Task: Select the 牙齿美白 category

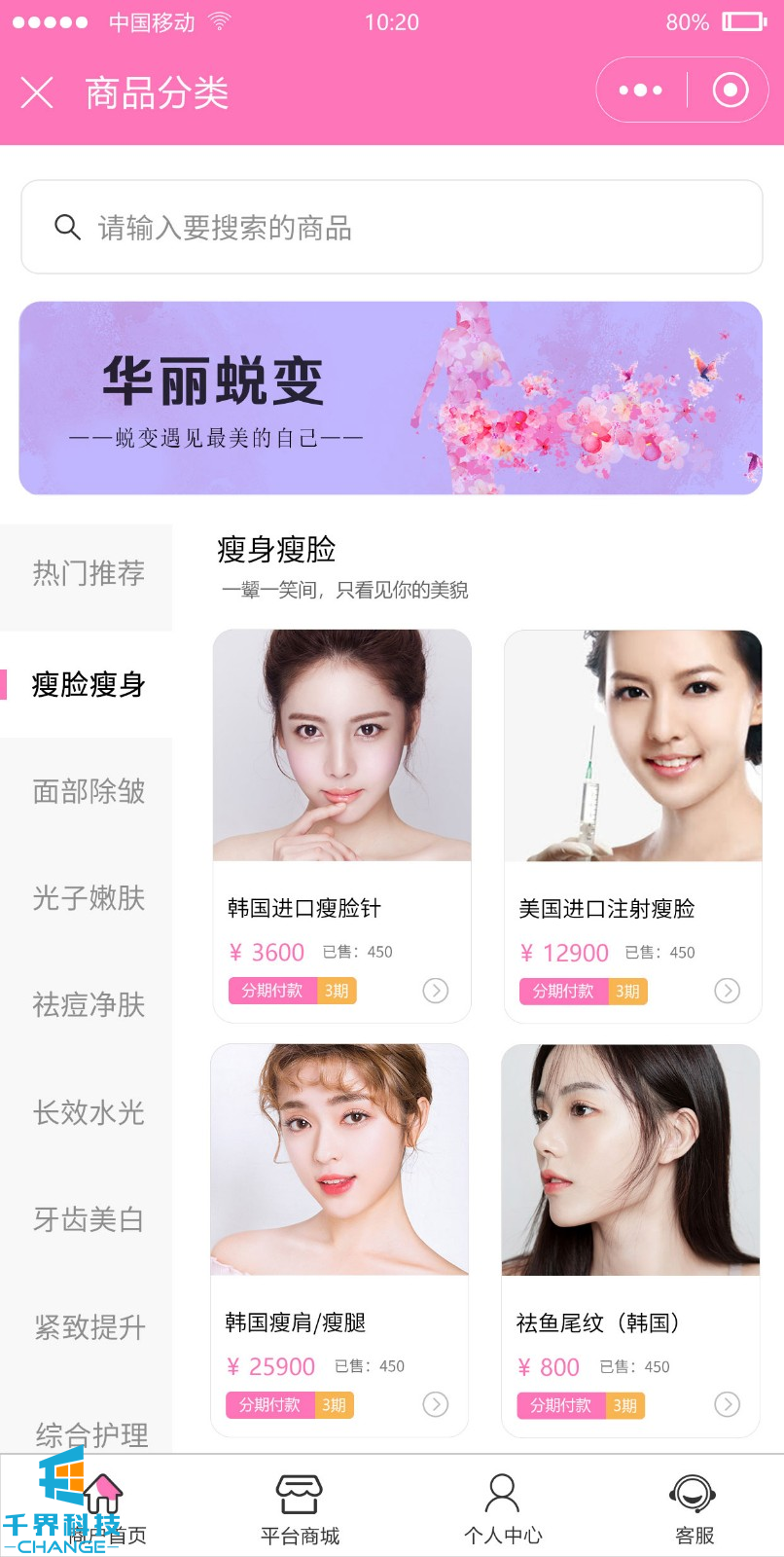Action: [88, 1219]
